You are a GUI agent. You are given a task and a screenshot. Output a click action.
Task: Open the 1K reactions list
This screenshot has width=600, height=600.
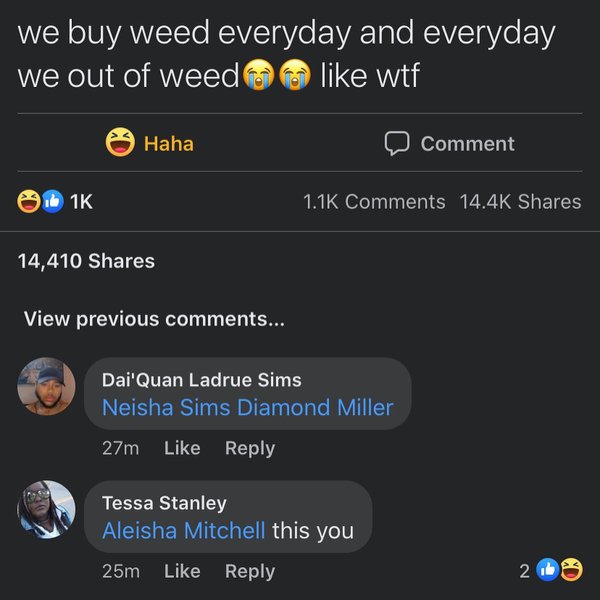click(x=56, y=201)
